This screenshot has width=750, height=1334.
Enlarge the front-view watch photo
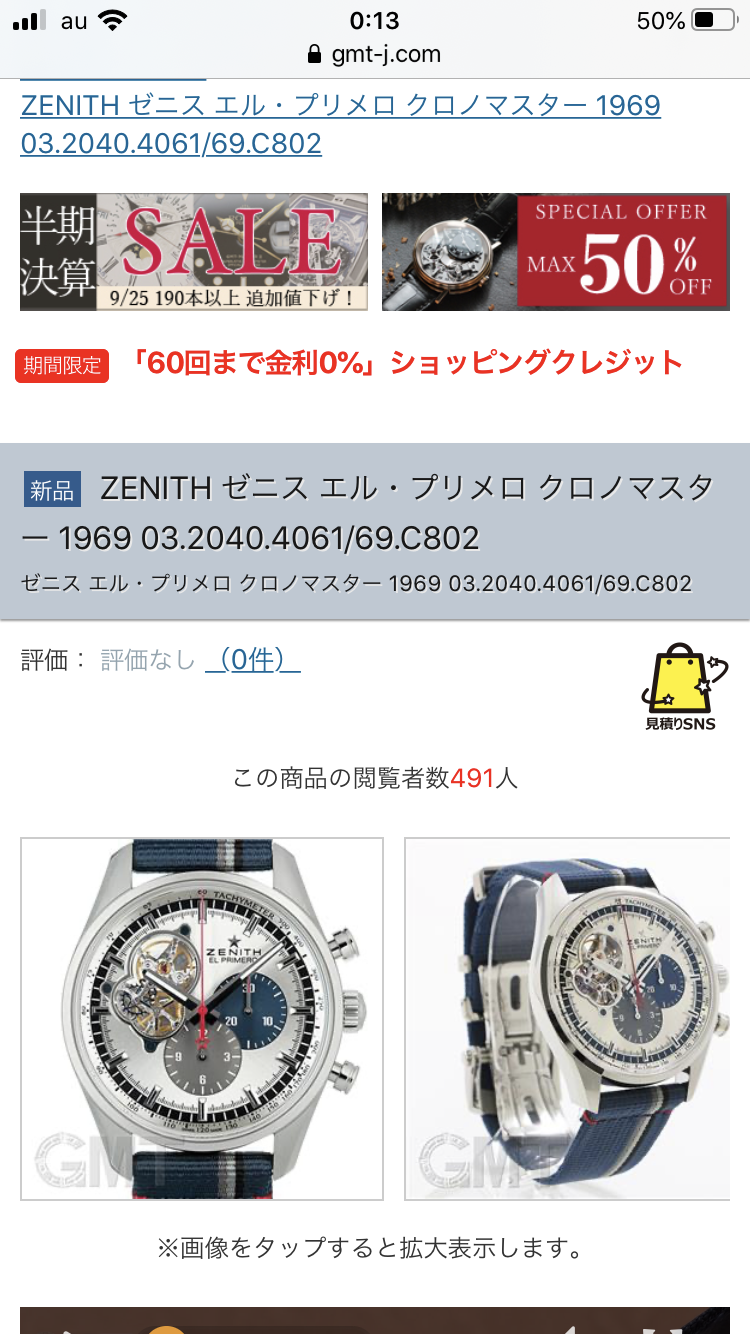pyautogui.click(x=202, y=1018)
